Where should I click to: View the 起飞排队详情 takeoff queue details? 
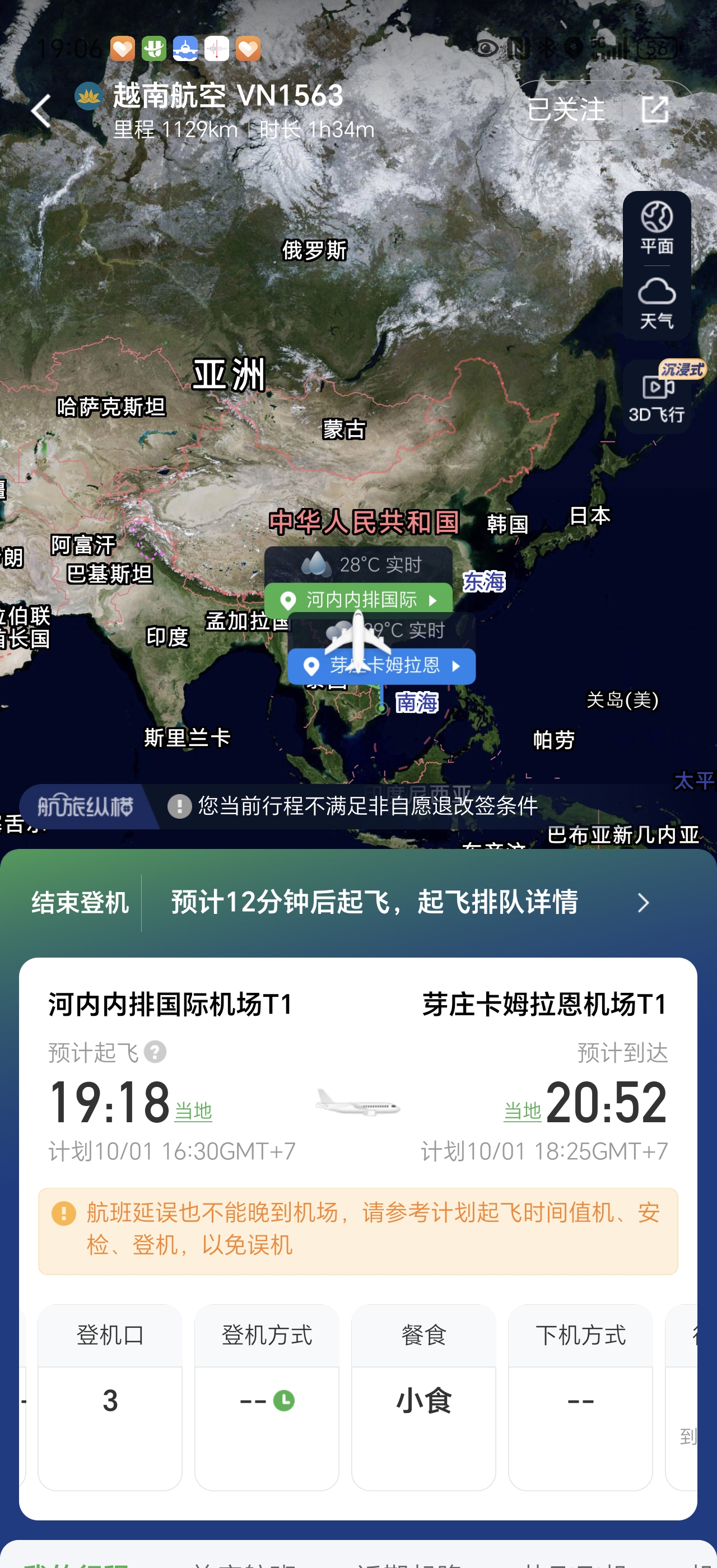(408, 902)
